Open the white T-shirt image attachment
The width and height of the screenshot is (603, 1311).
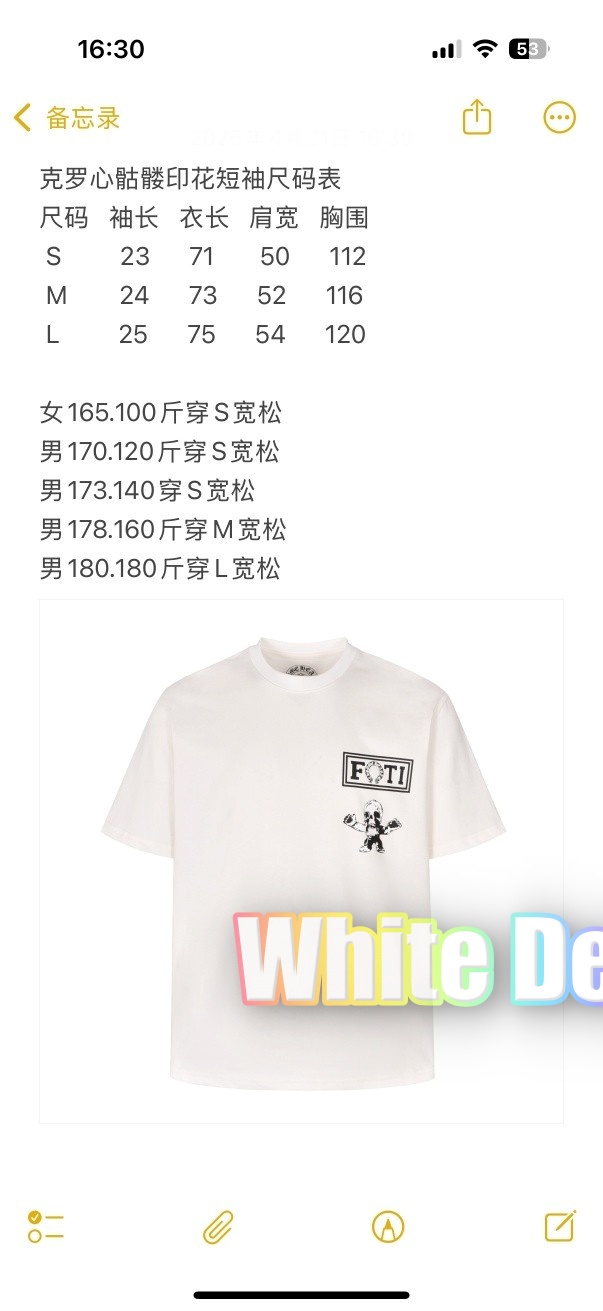coord(300,860)
